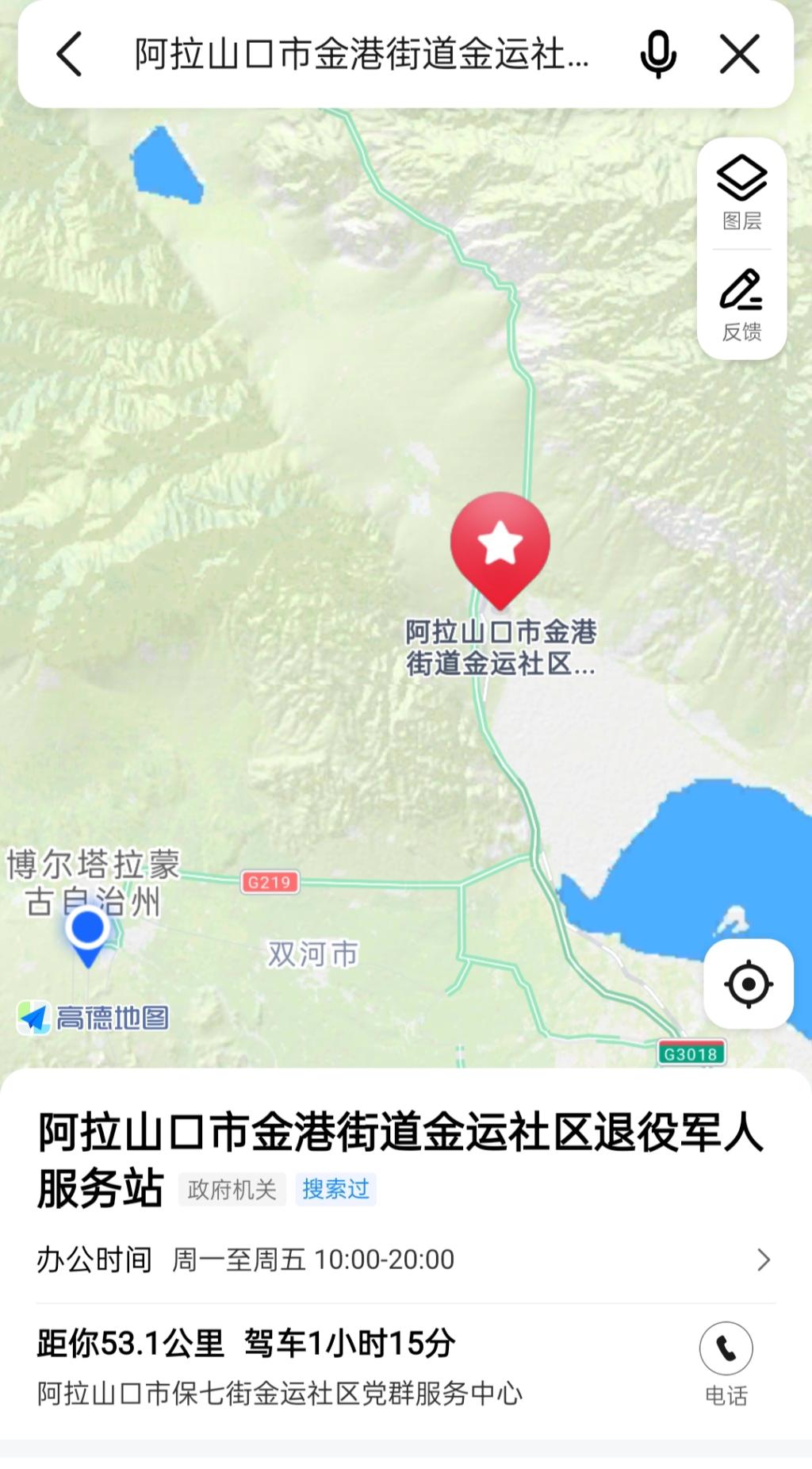Screen dimensions: 812x1469
Task: Tap the search field showing 阿拉山口市金港街道
Action: click(361, 54)
